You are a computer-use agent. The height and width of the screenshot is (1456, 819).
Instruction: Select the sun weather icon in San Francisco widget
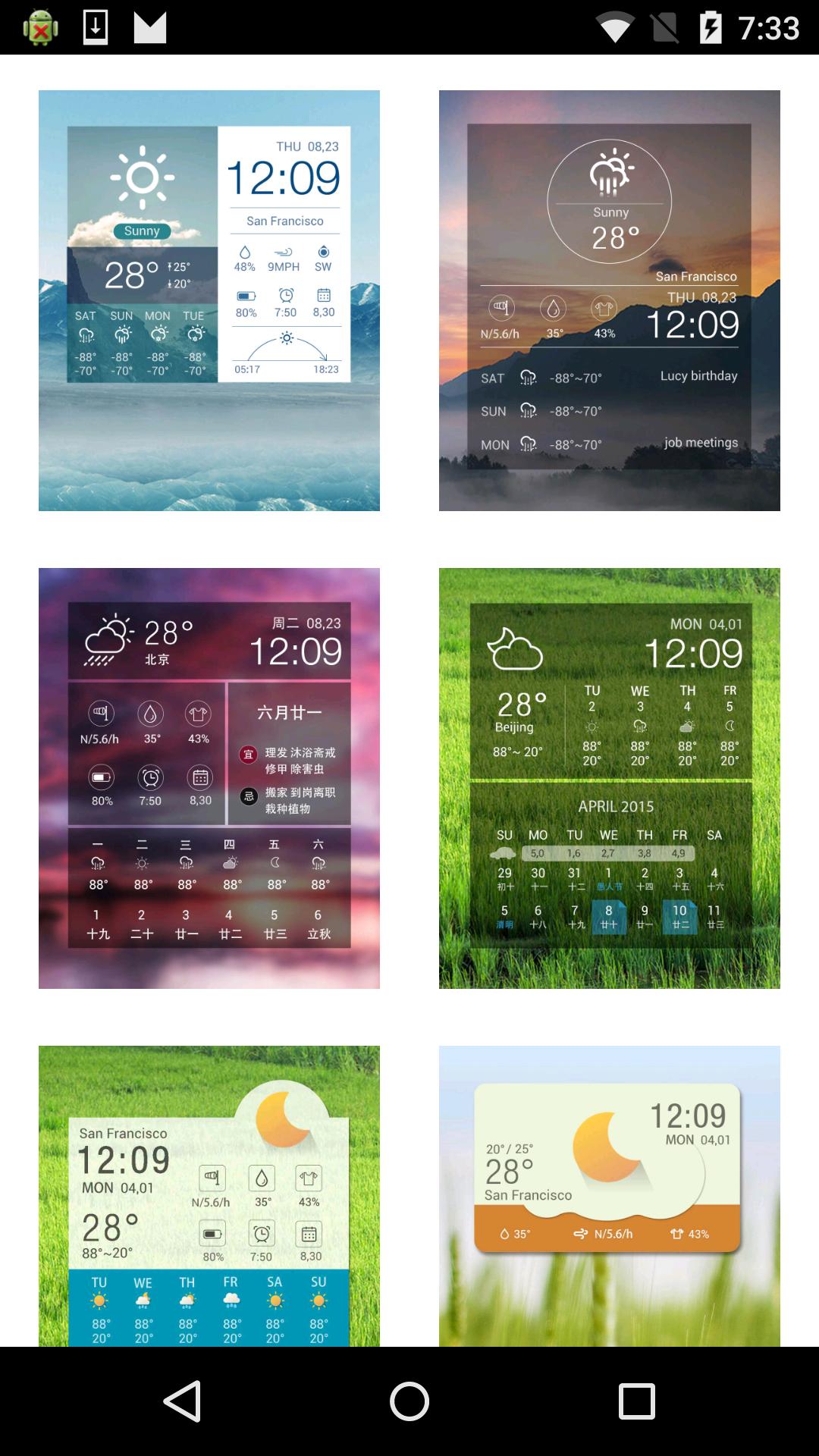coord(144,178)
